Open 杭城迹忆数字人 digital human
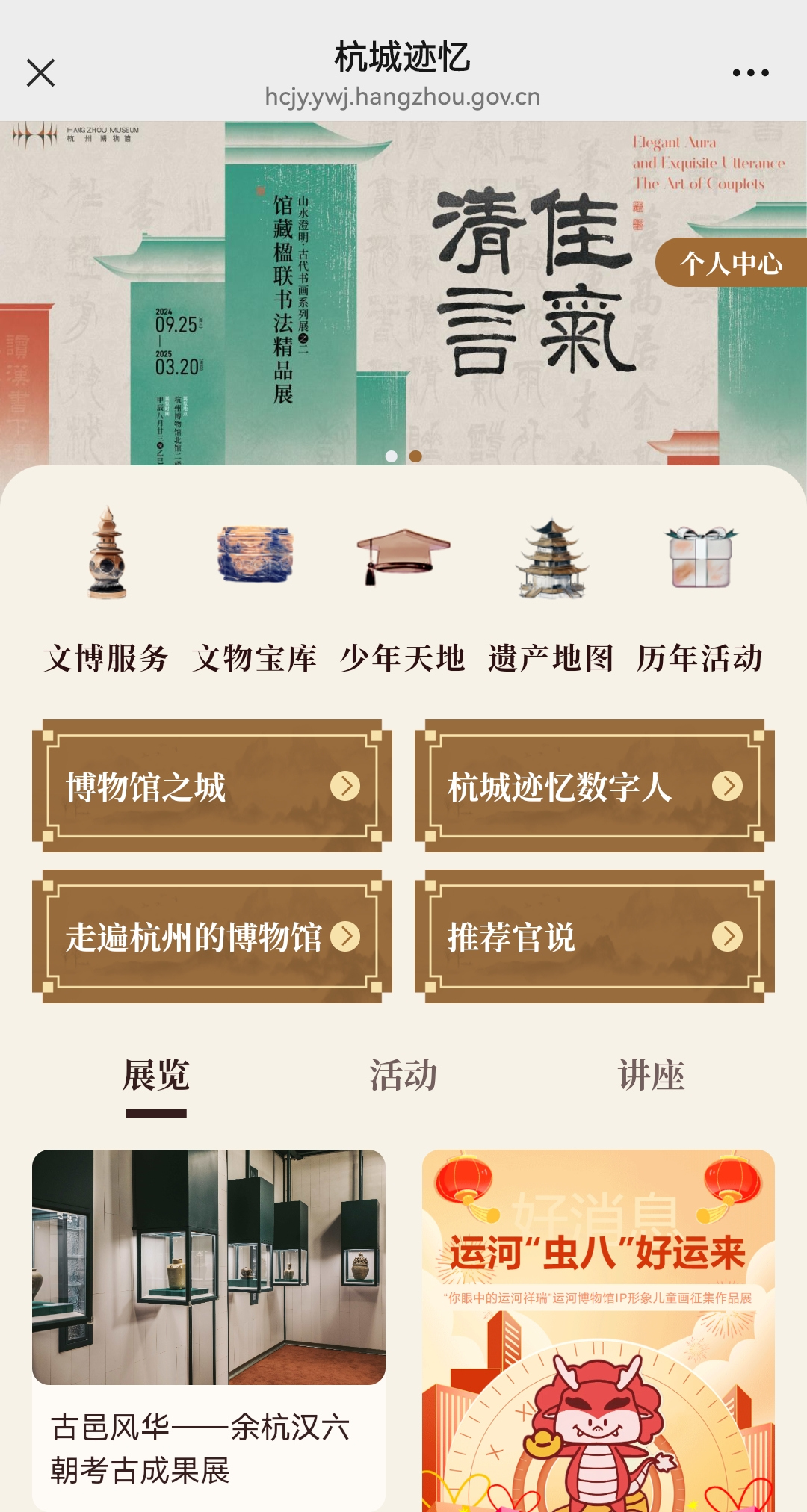 point(594,787)
